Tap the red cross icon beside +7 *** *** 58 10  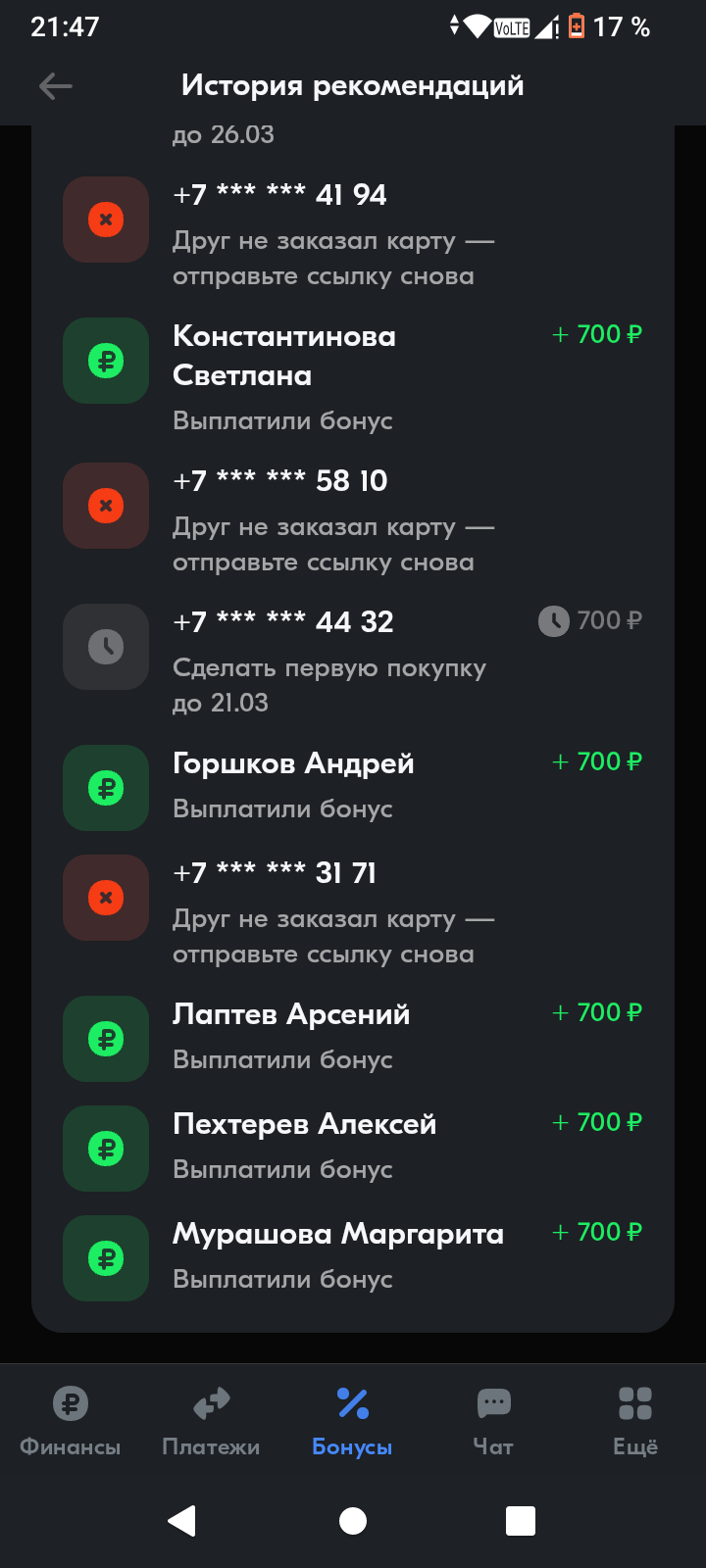105,506
